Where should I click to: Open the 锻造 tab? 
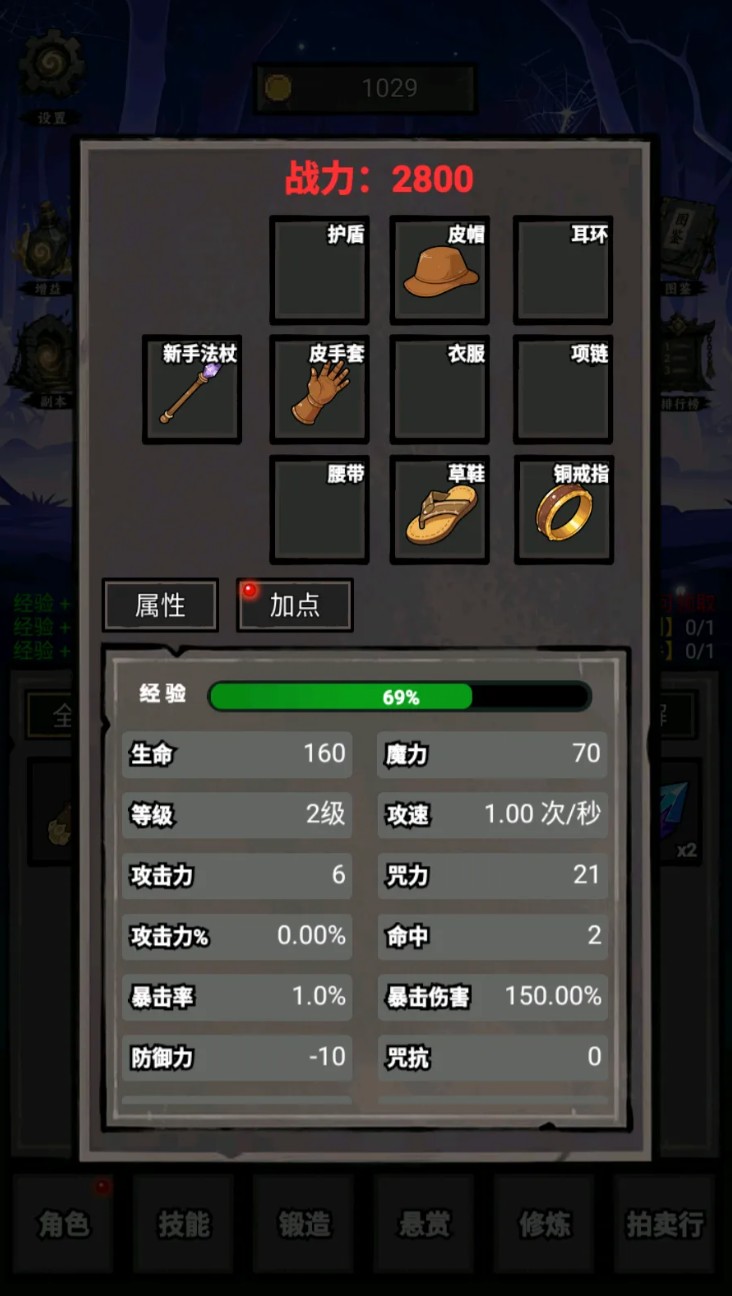304,1223
